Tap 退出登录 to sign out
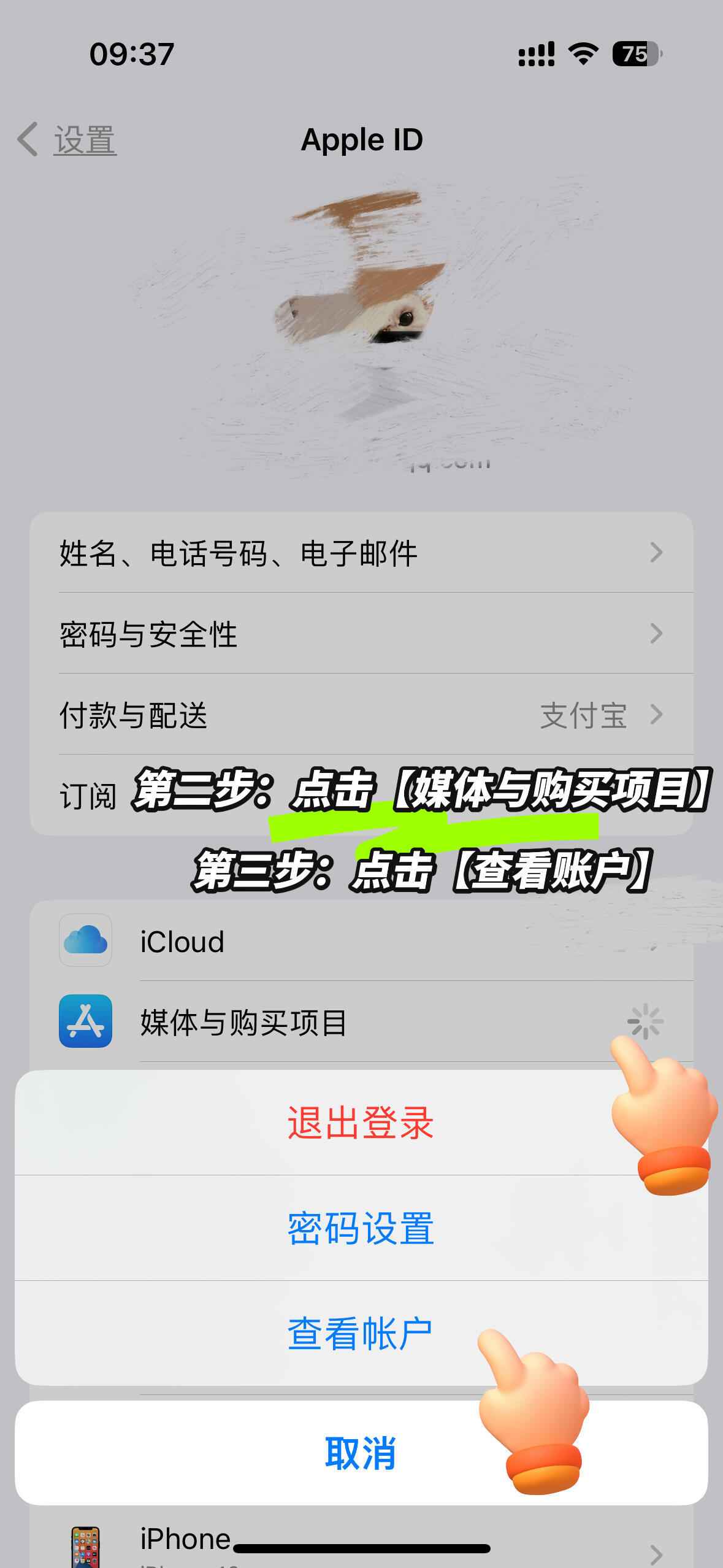Viewport: 723px width, 1568px height. 361,1123
